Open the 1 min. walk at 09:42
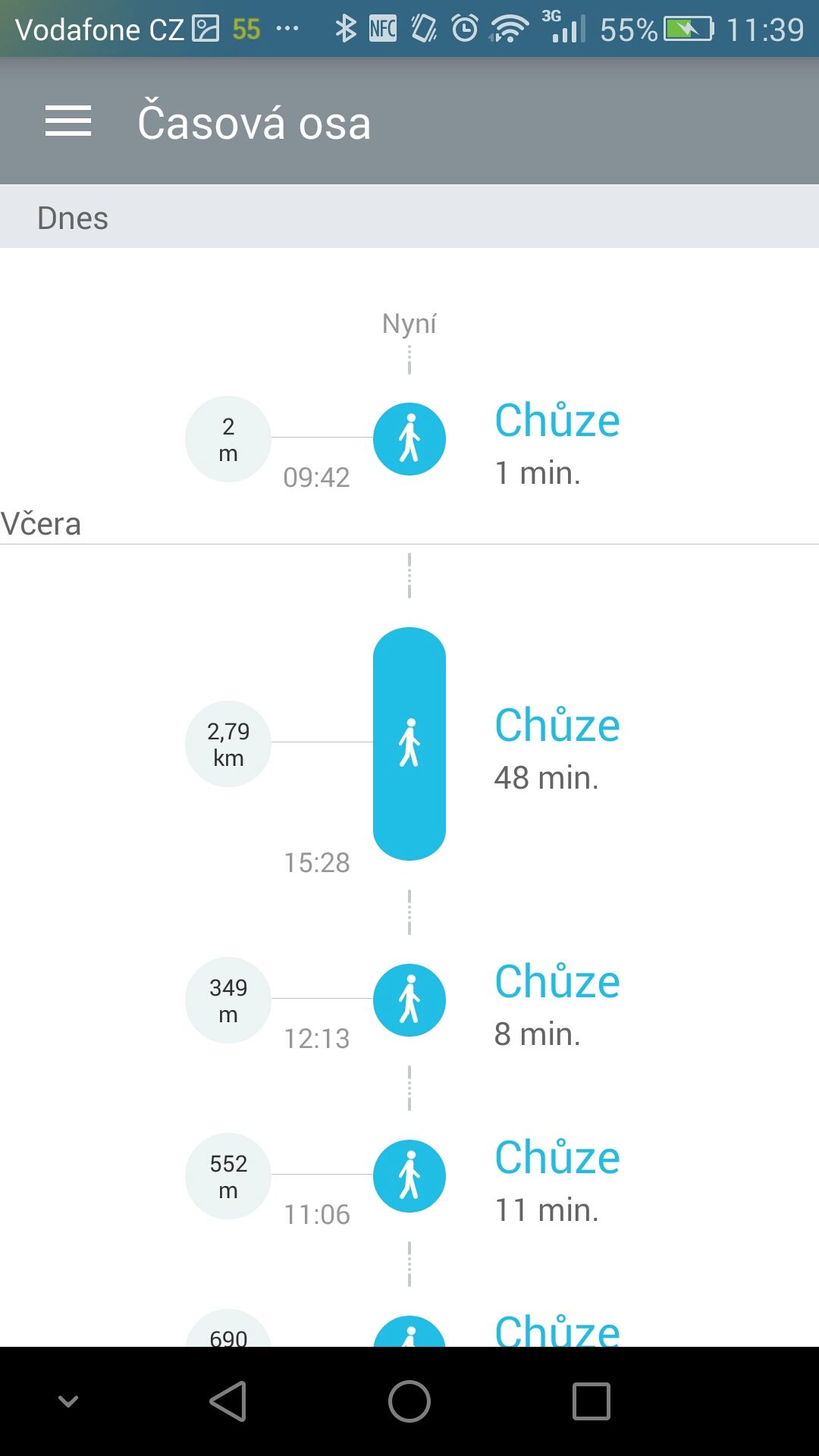This screenshot has width=819, height=1456. pos(409,439)
